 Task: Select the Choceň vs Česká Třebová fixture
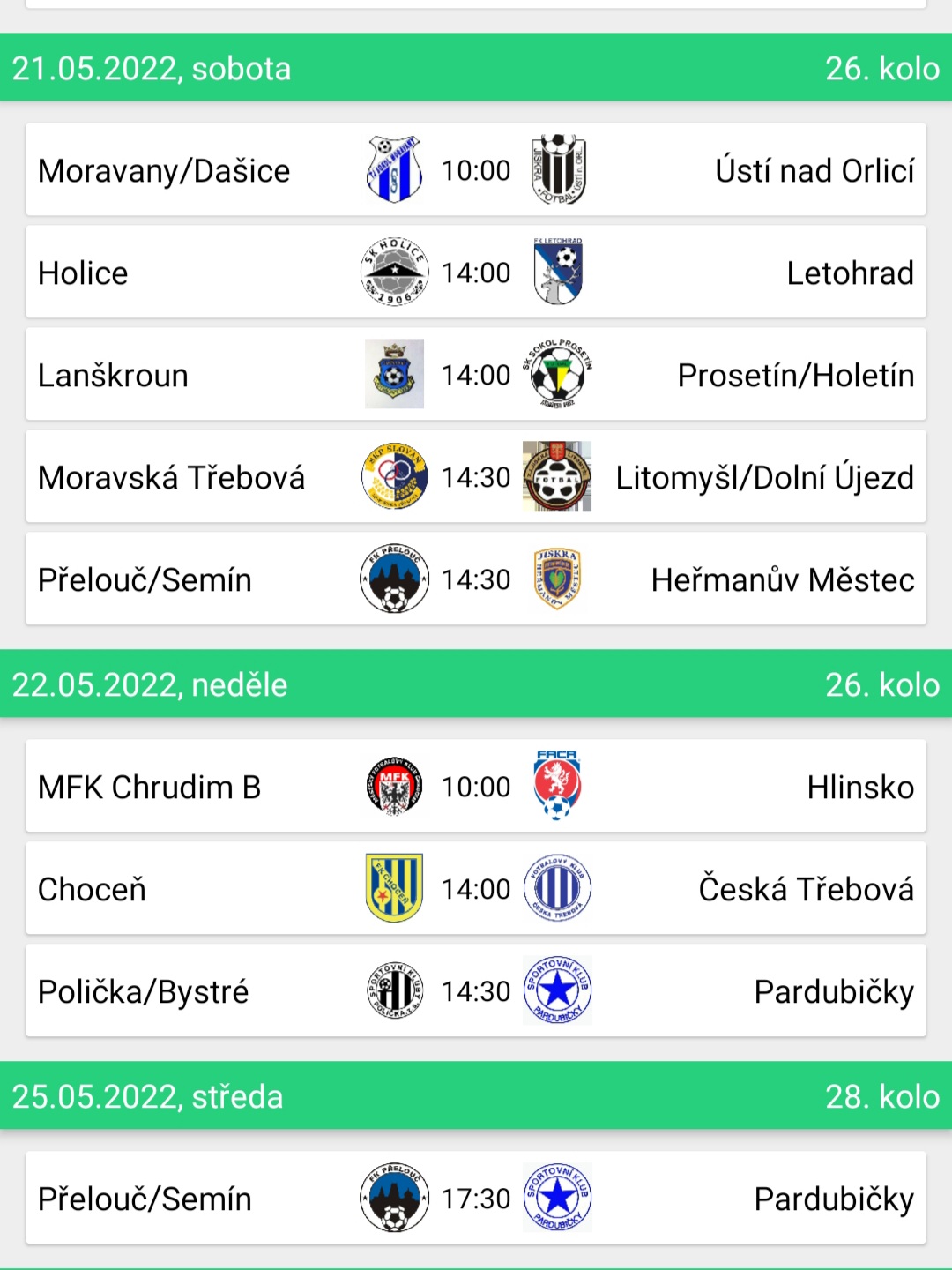click(476, 889)
